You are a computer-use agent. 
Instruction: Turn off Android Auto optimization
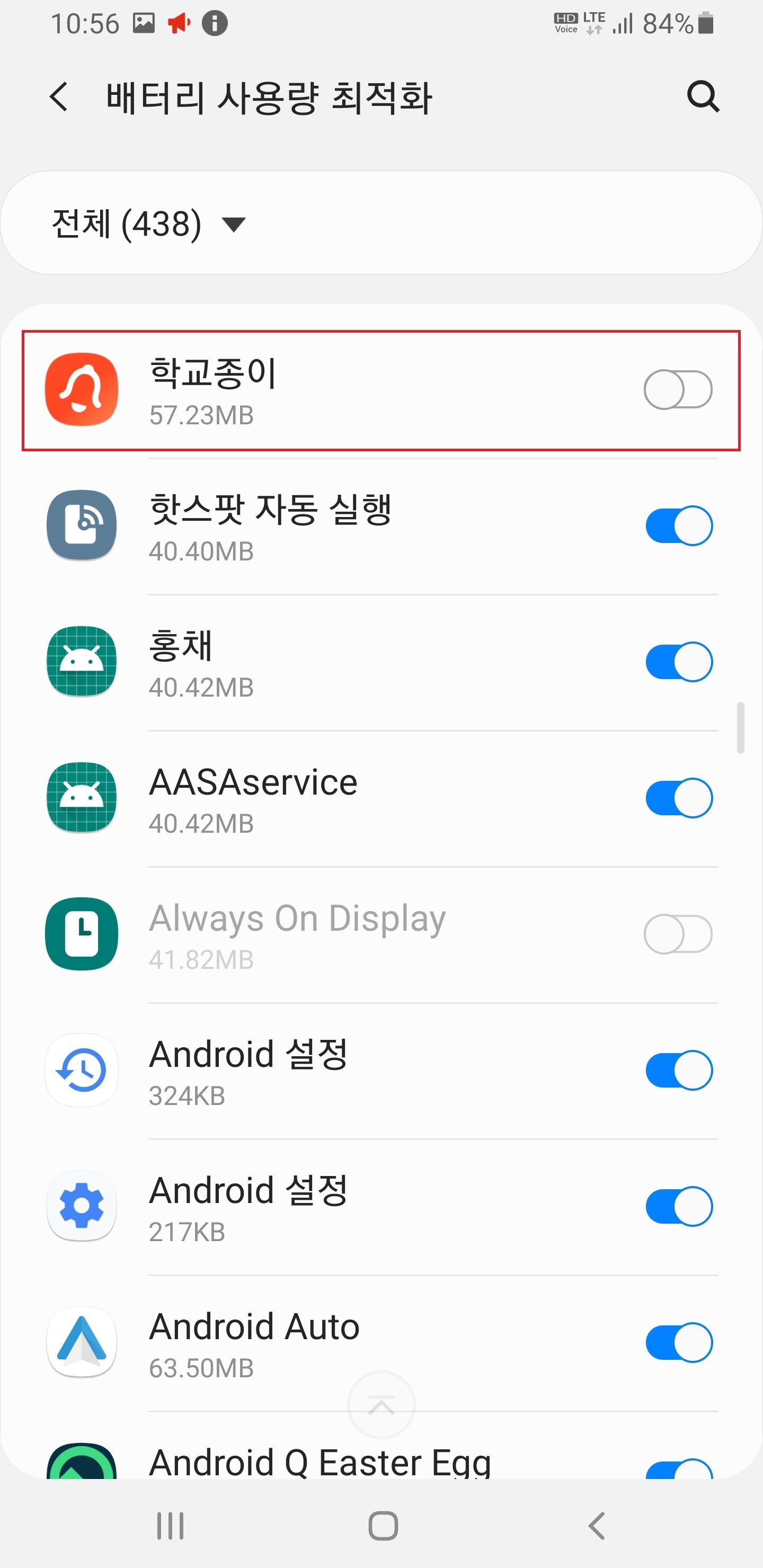(x=678, y=1342)
